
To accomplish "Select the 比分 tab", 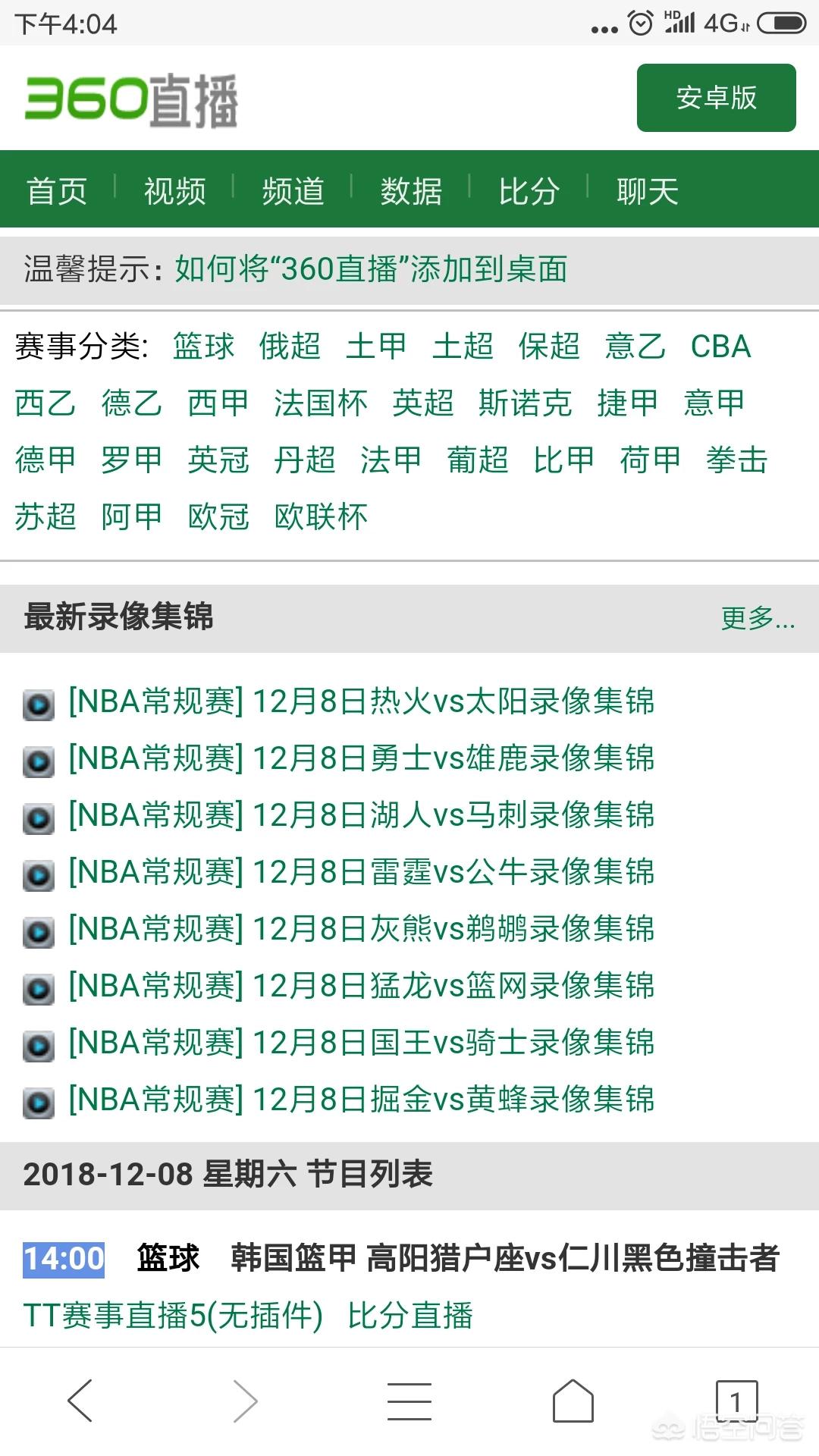I will 529,191.
